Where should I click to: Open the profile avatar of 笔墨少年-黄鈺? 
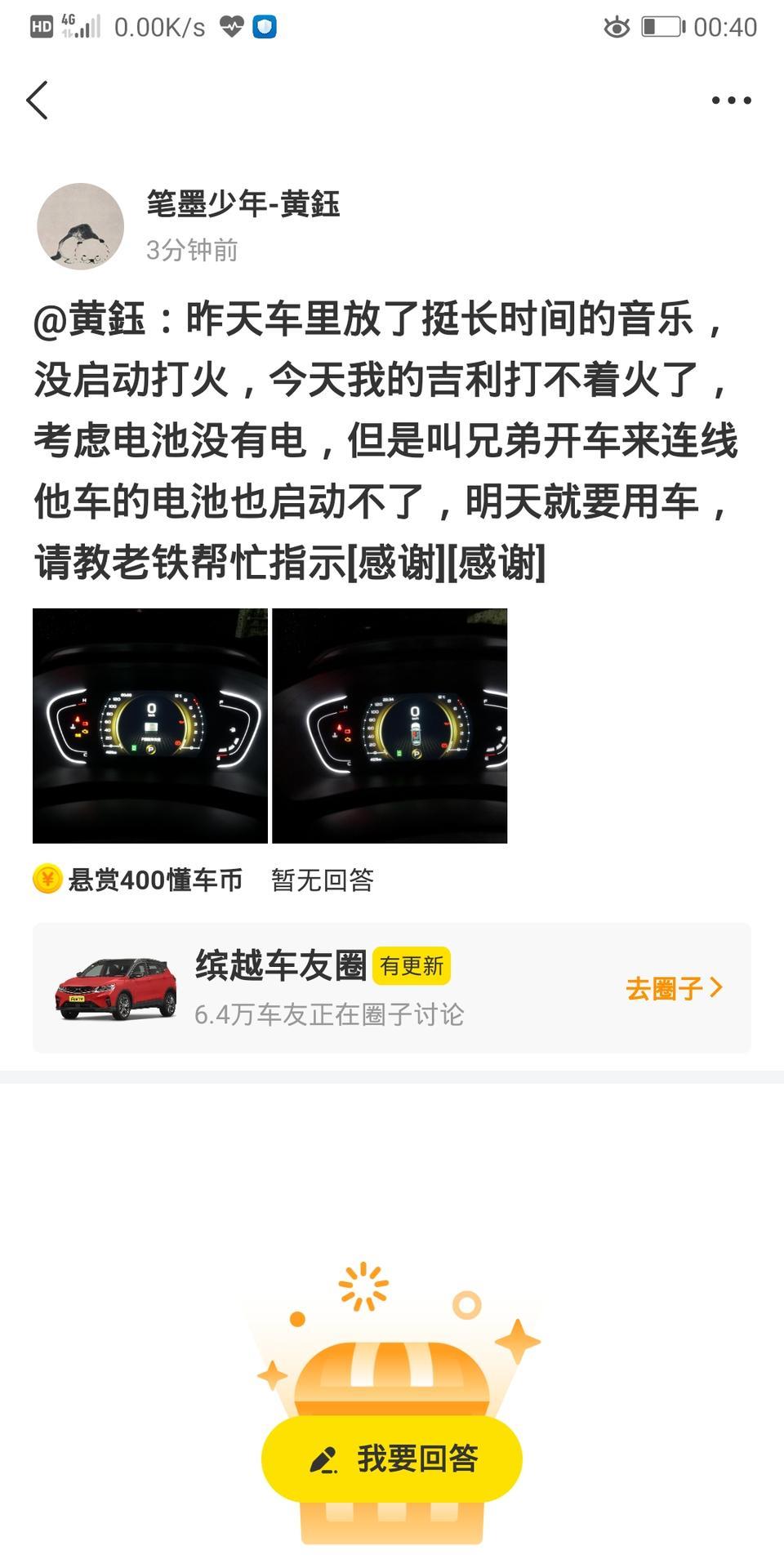click(80, 226)
